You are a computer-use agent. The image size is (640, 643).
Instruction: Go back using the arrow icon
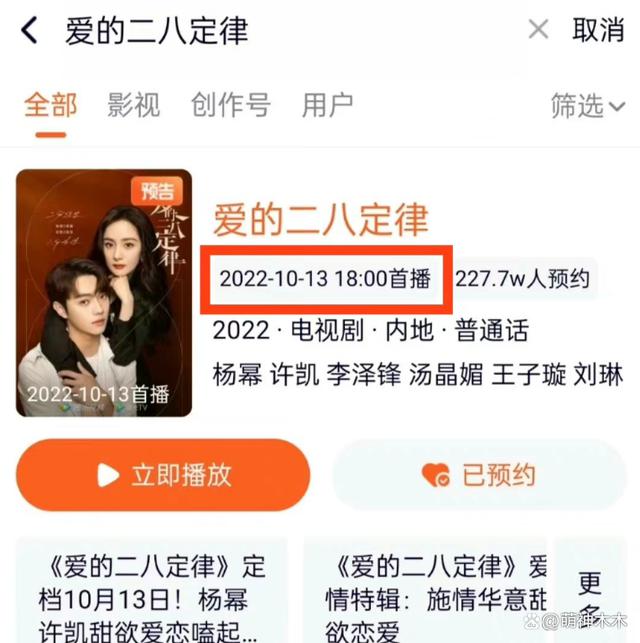pyautogui.click(x=29, y=31)
